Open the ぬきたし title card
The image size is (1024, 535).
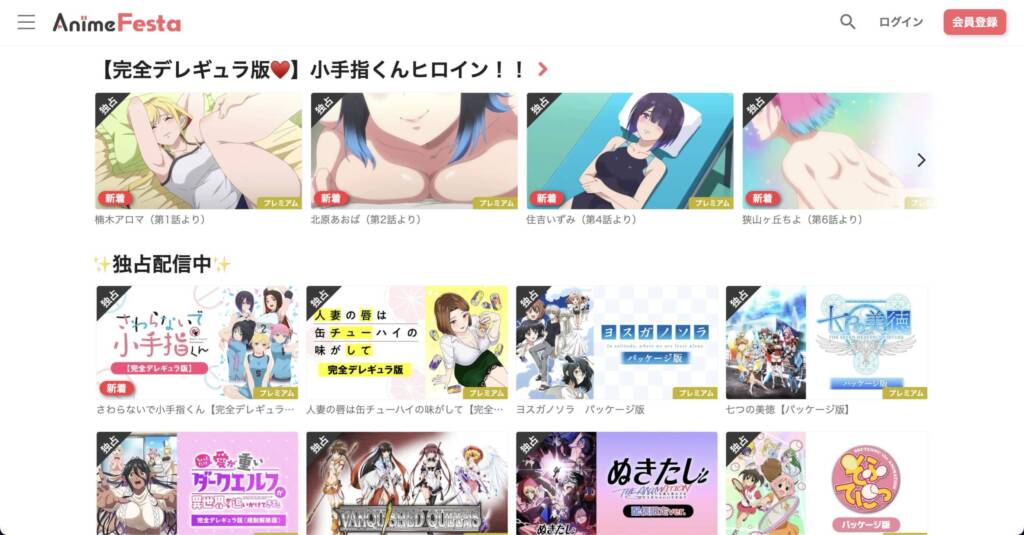click(617, 482)
